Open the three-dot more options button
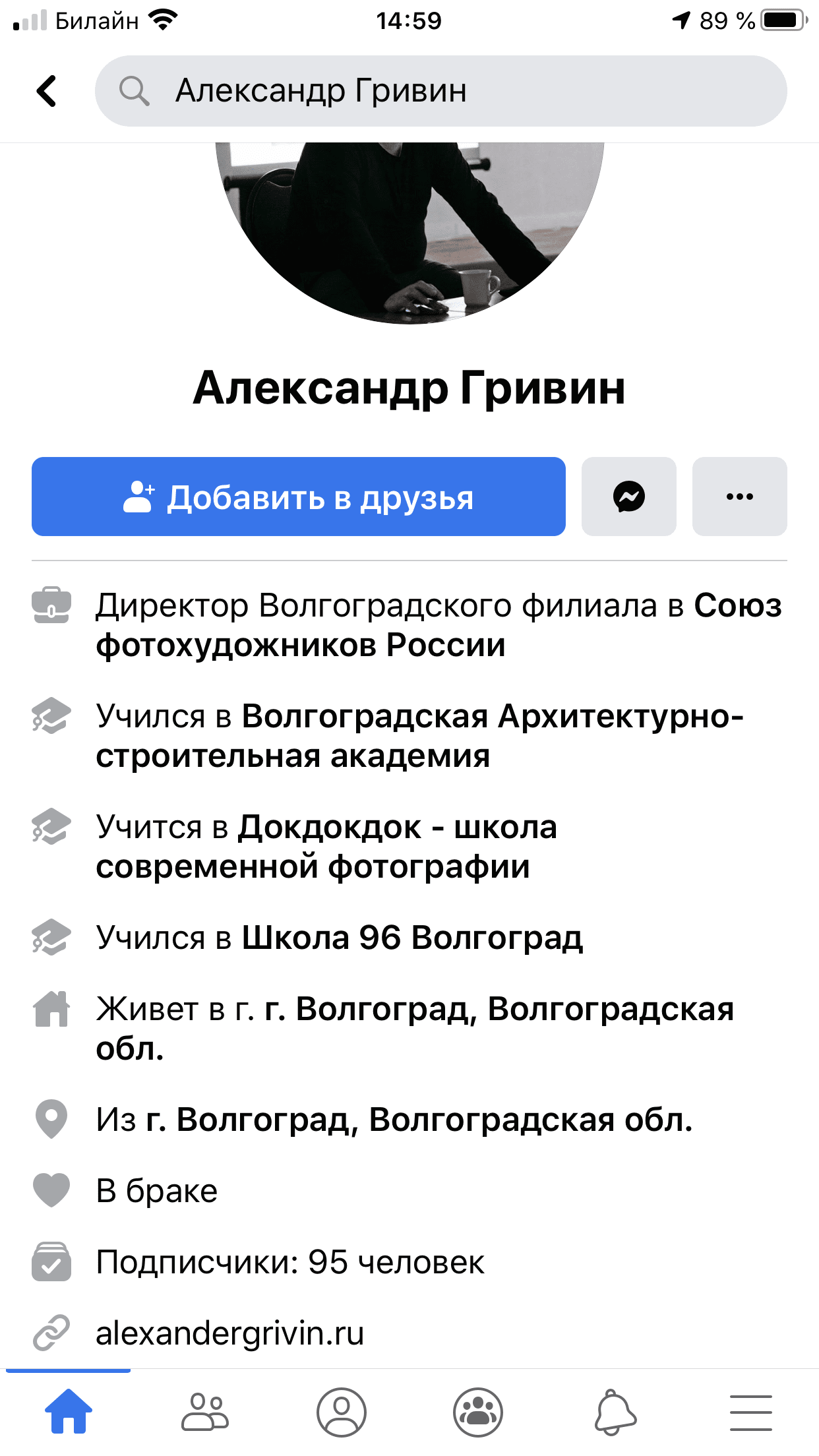The height and width of the screenshot is (1456, 819). click(739, 497)
